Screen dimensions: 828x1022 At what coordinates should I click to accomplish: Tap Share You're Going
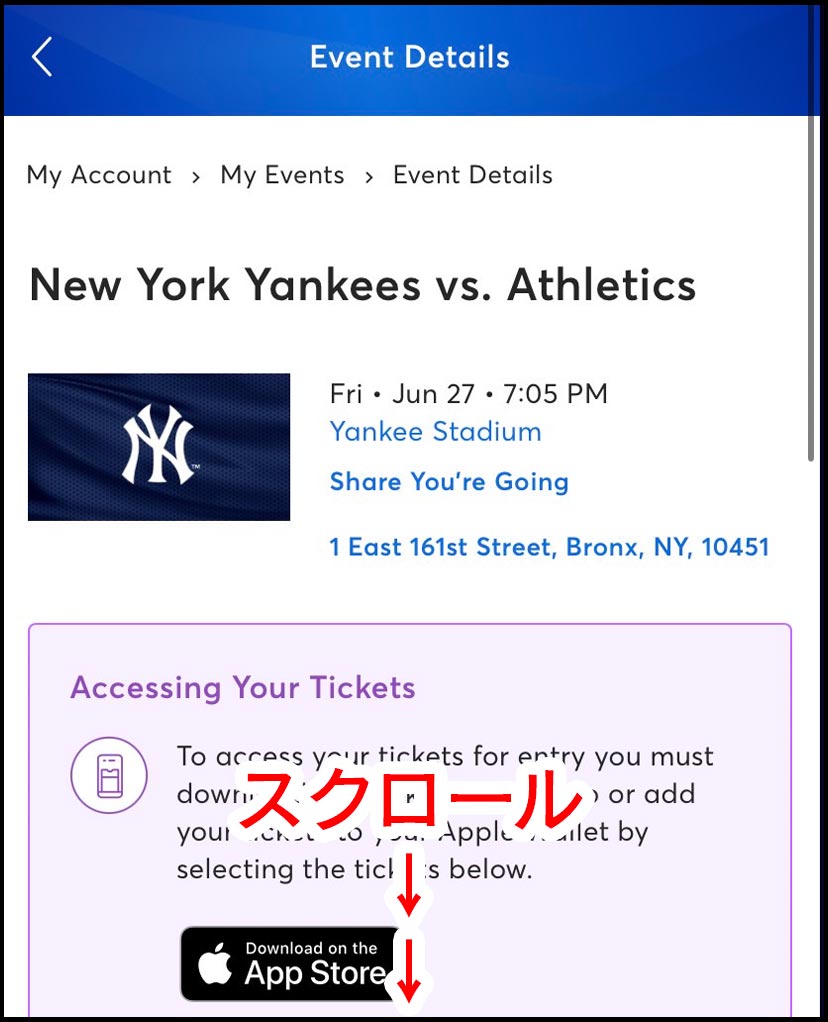449,482
